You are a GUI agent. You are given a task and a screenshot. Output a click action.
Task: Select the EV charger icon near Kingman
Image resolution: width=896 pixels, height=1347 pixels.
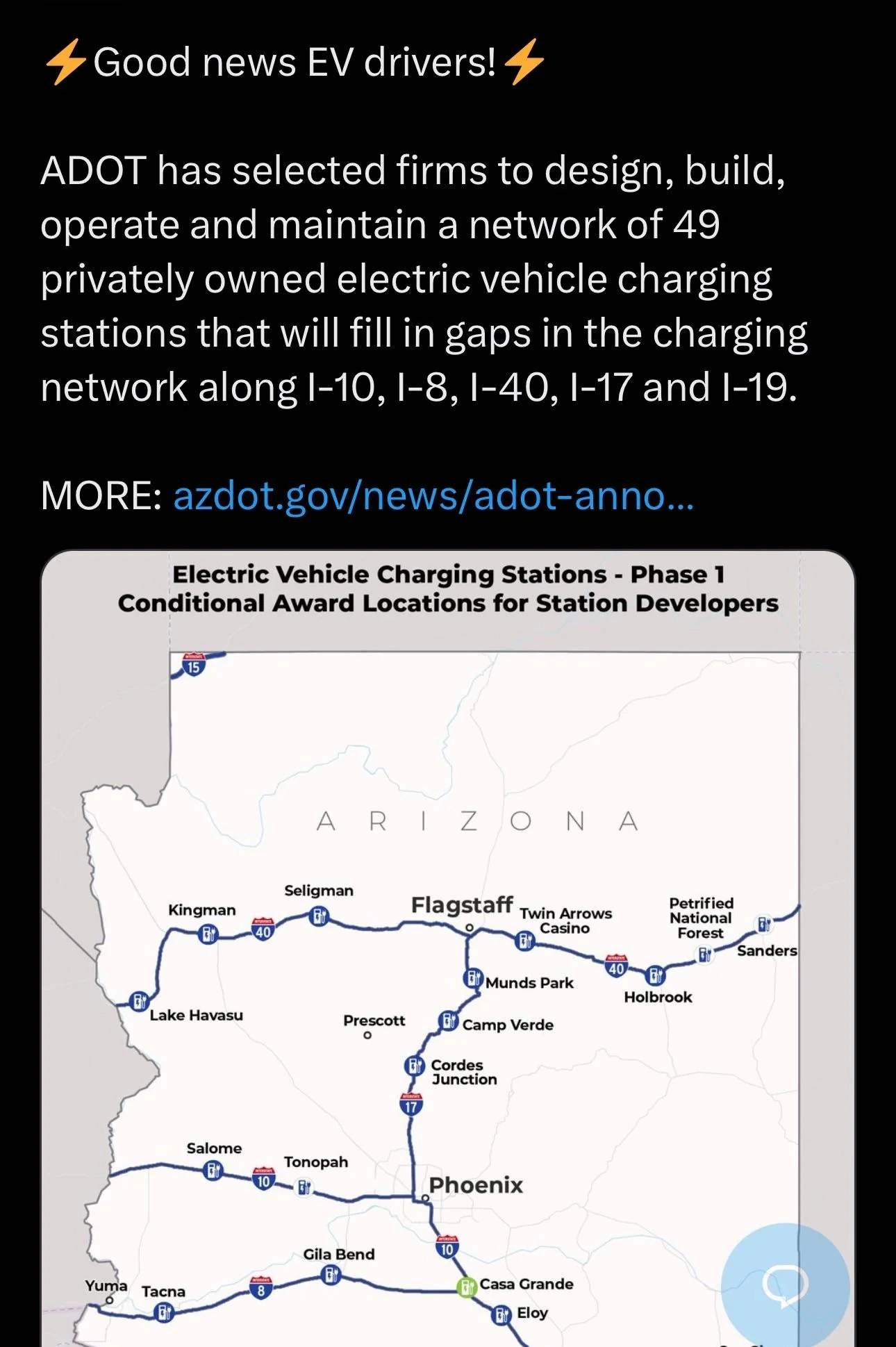tap(209, 932)
